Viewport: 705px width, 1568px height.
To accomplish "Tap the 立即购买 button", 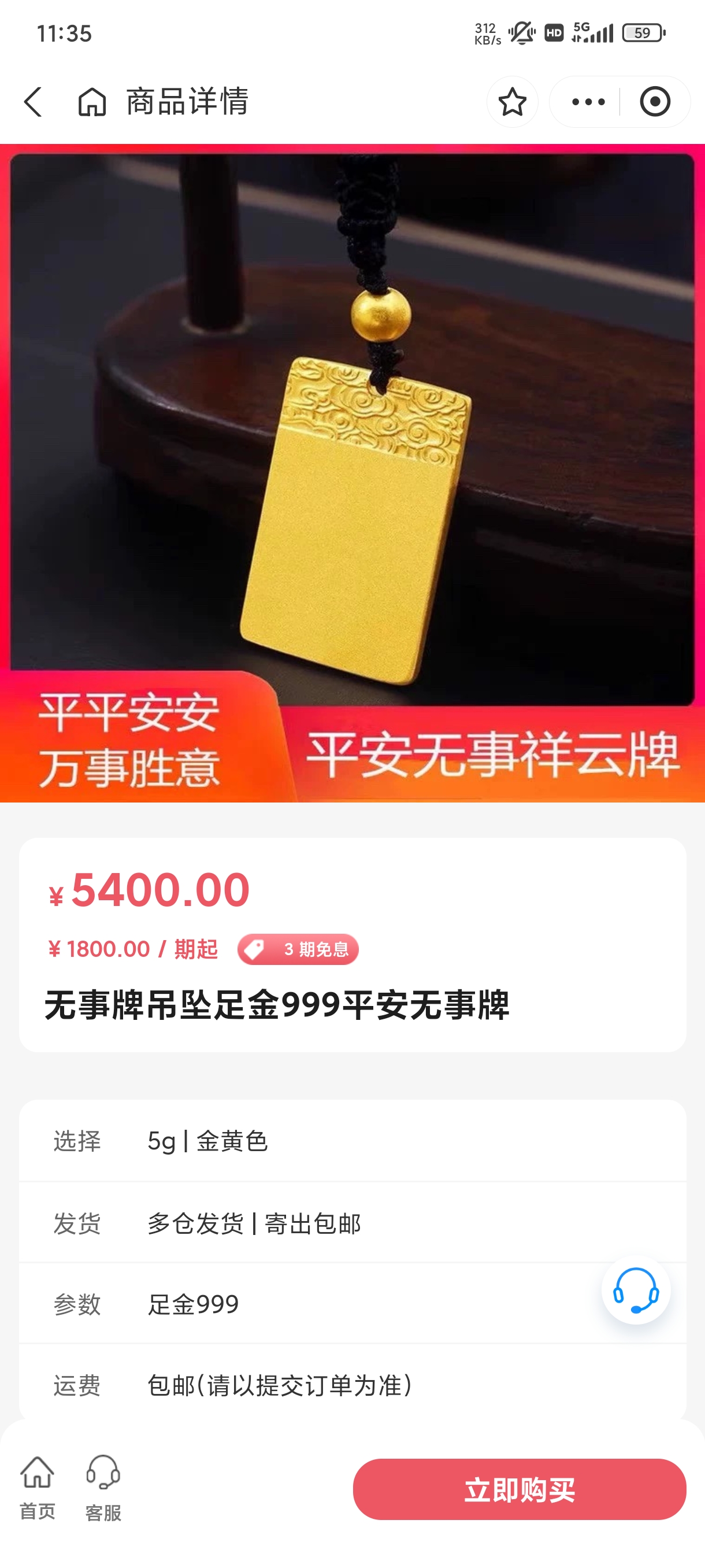I will (520, 1489).
